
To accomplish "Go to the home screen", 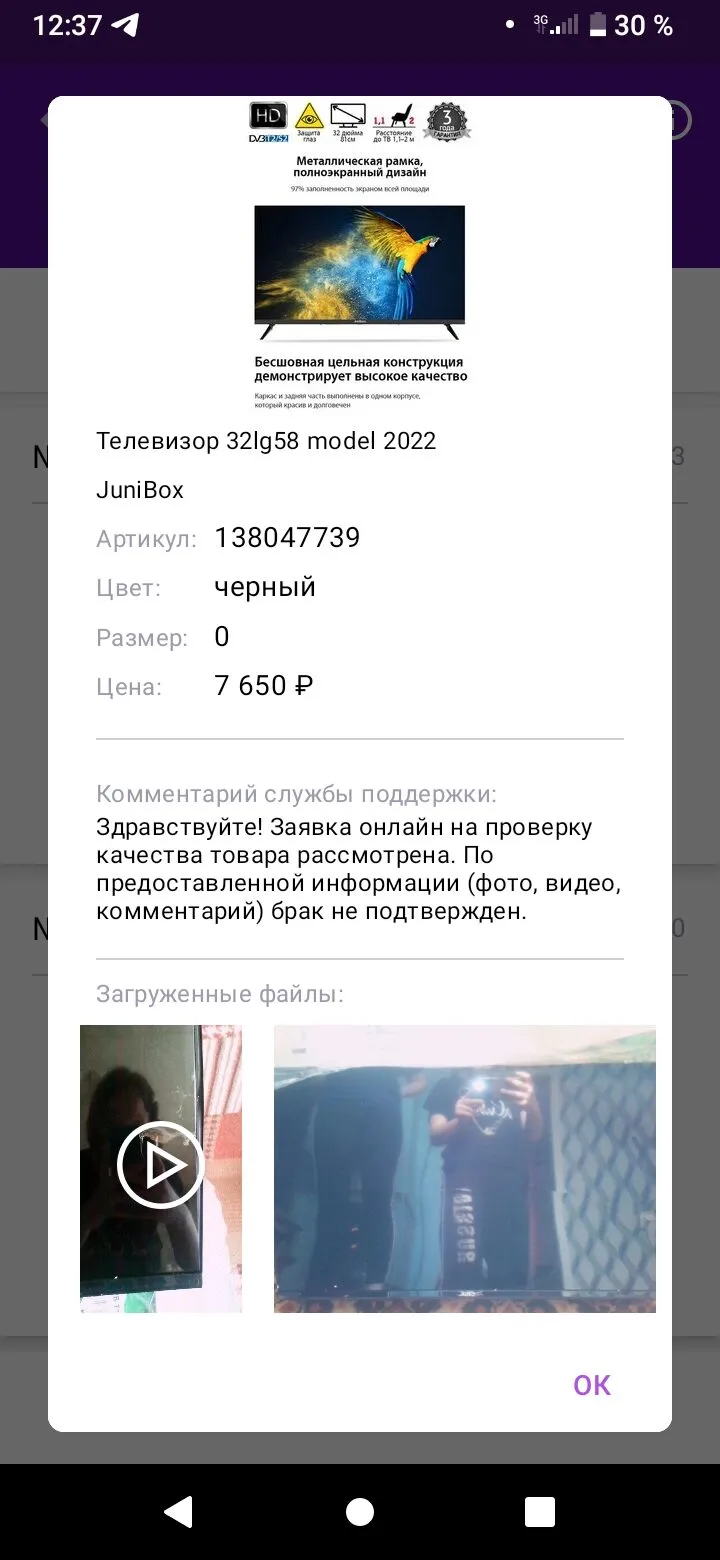I will pos(360,1512).
